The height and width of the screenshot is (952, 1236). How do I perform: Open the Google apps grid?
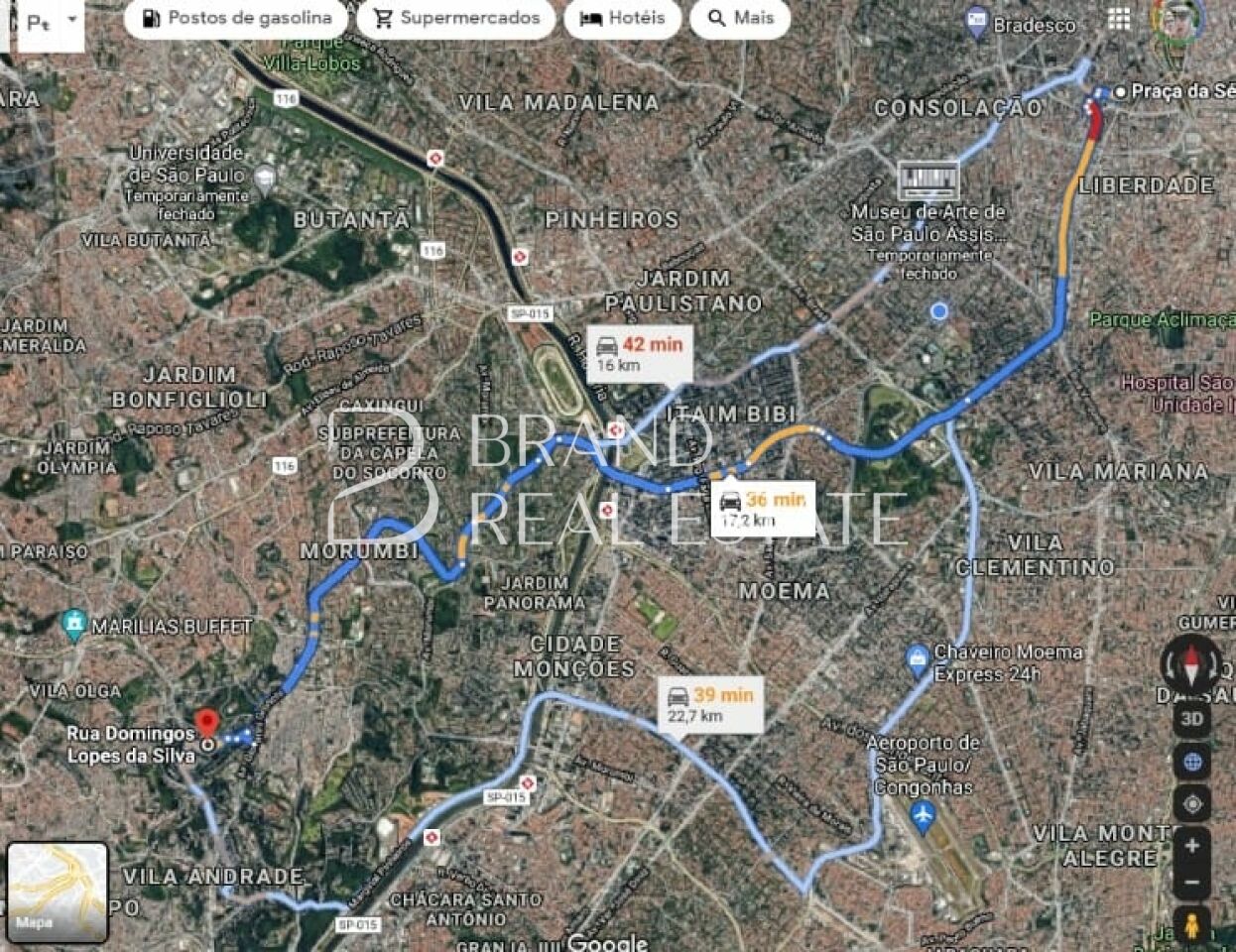click(x=1119, y=19)
